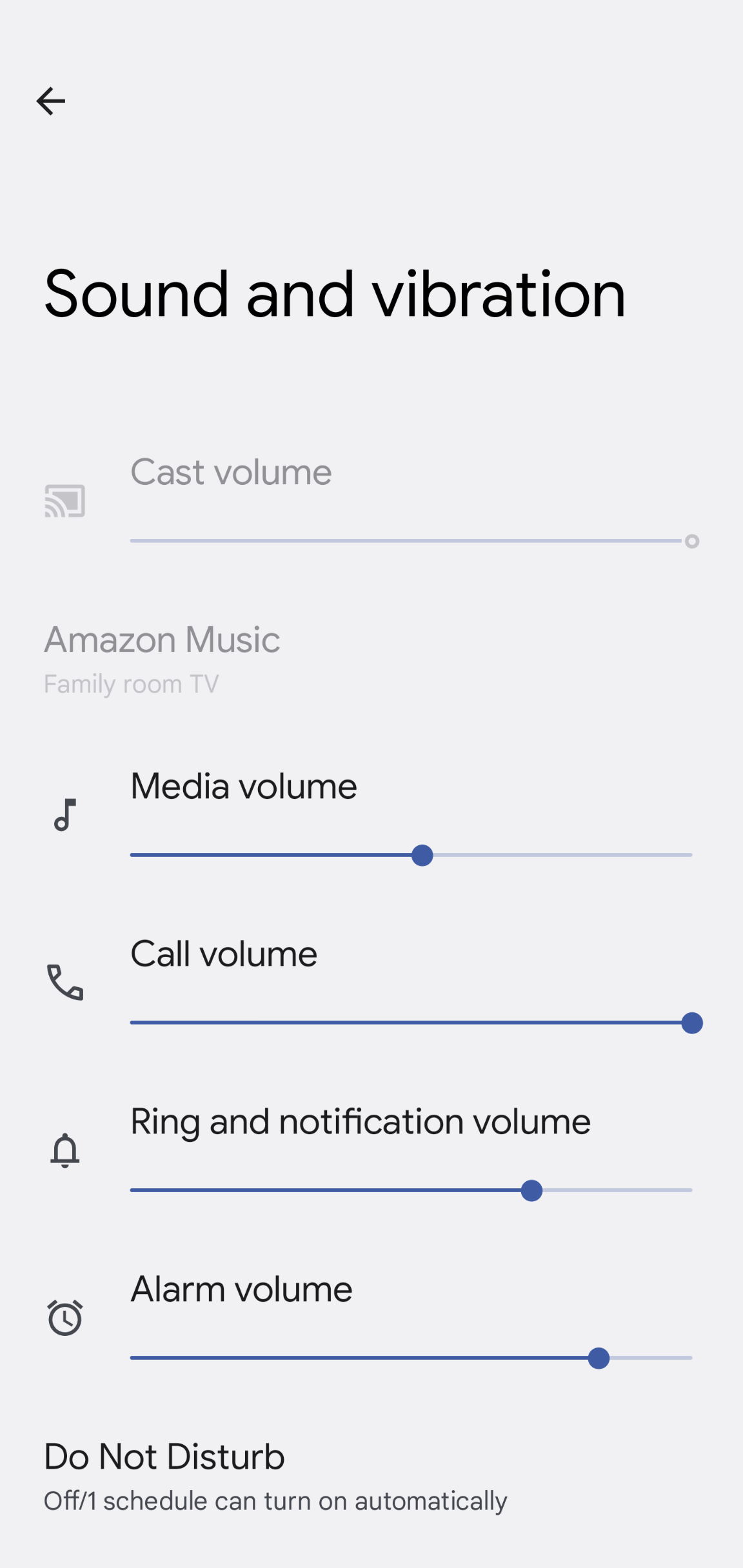Tap the music note Media volume icon
This screenshot has width=743, height=1568.
coord(65,815)
